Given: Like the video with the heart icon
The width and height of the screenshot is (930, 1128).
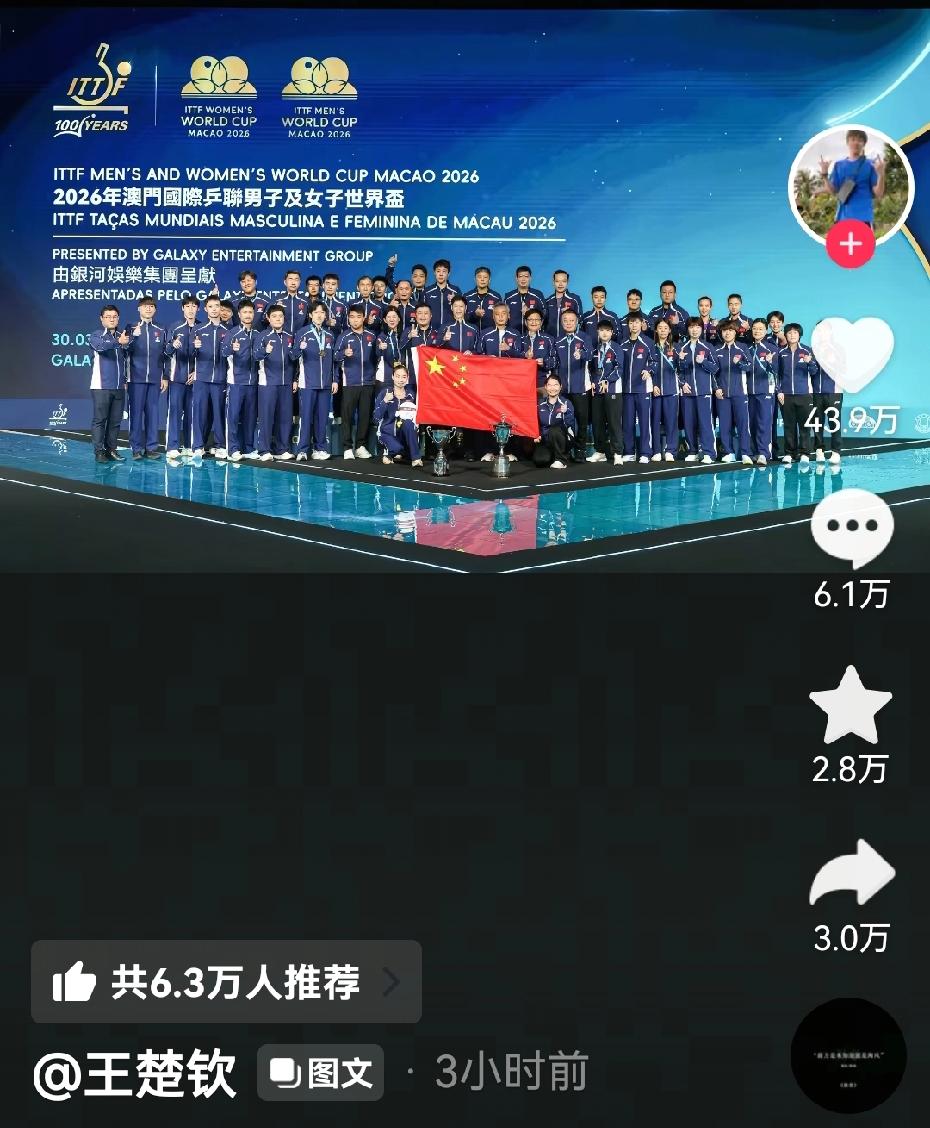Looking at the screenshot, I should [x=853, y=352].
